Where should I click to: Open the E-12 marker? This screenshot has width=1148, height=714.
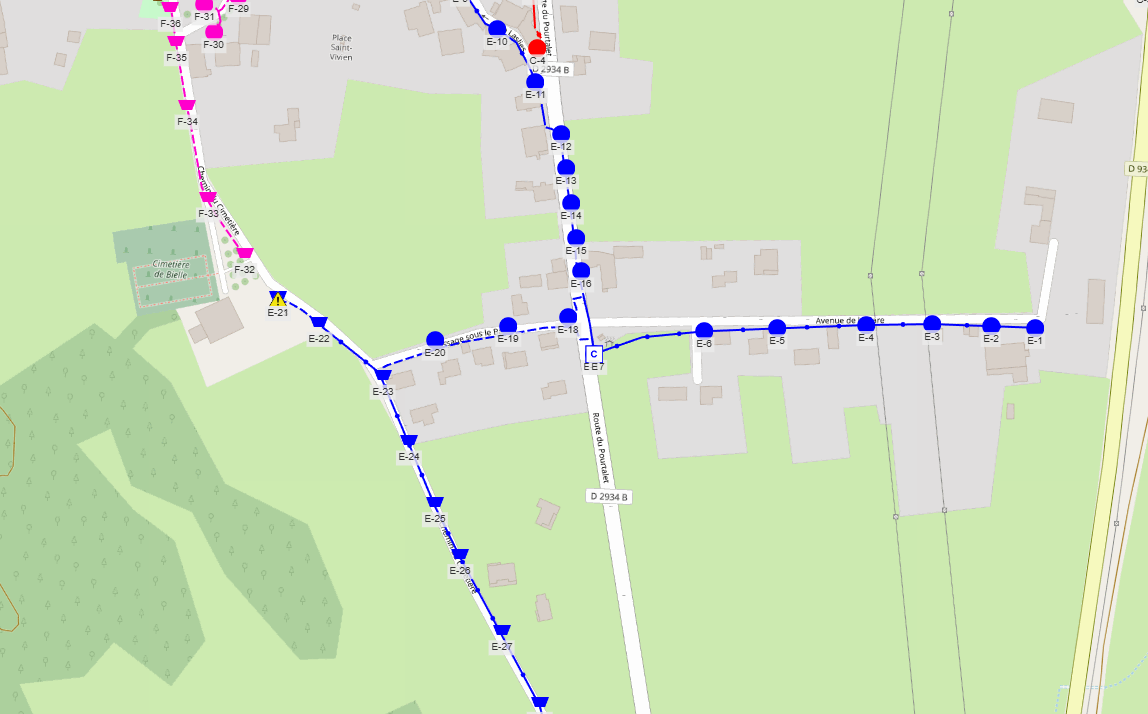pos(561,133)
